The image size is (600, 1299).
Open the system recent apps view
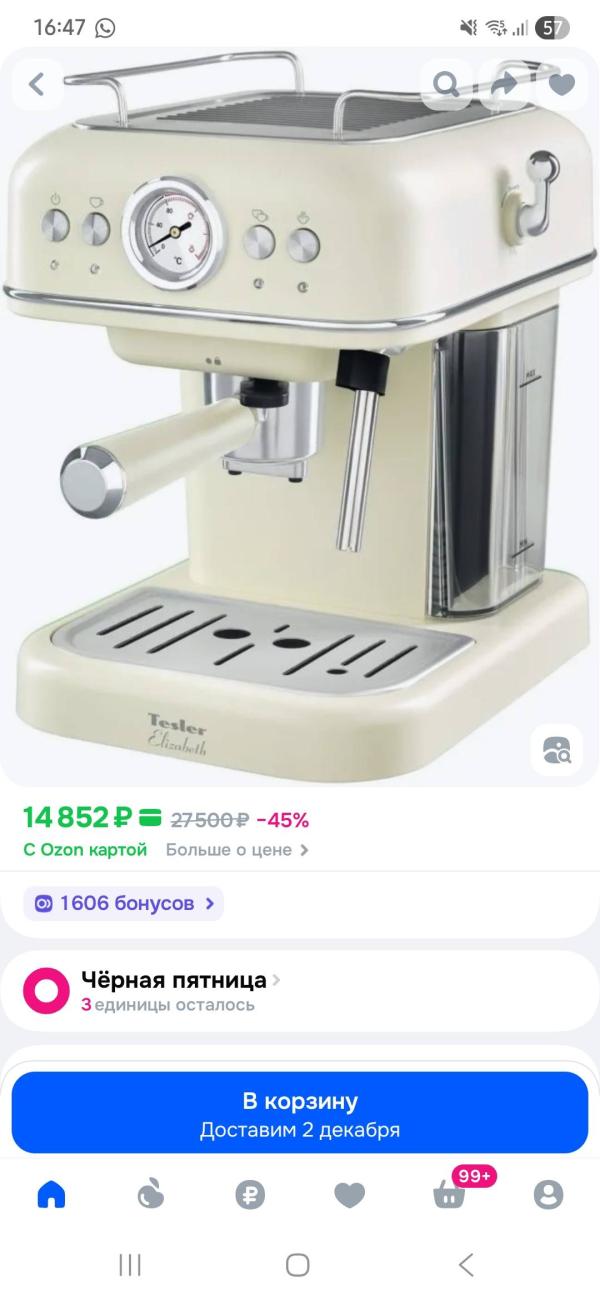pos(130,1265)
